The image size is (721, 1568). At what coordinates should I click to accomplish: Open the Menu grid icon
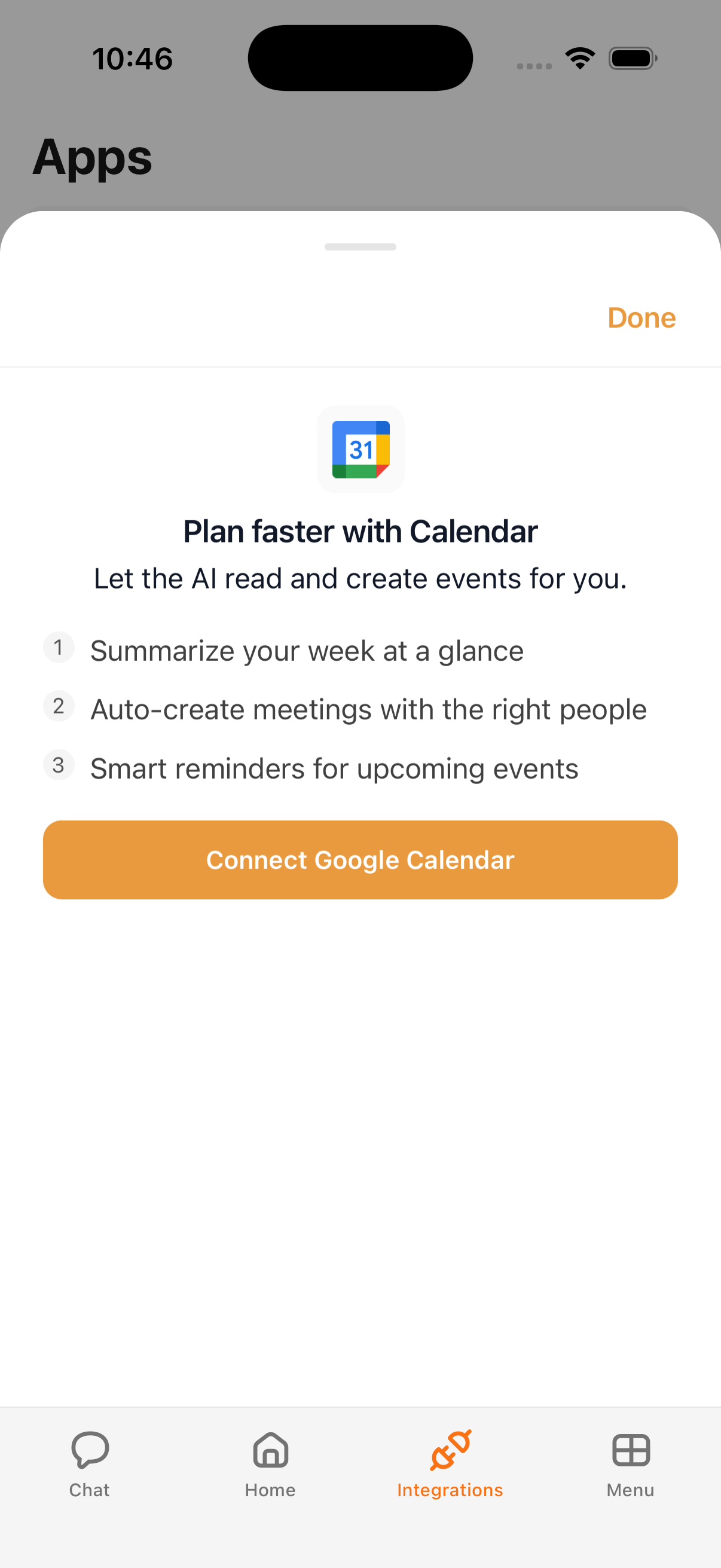click(630, 1451)
